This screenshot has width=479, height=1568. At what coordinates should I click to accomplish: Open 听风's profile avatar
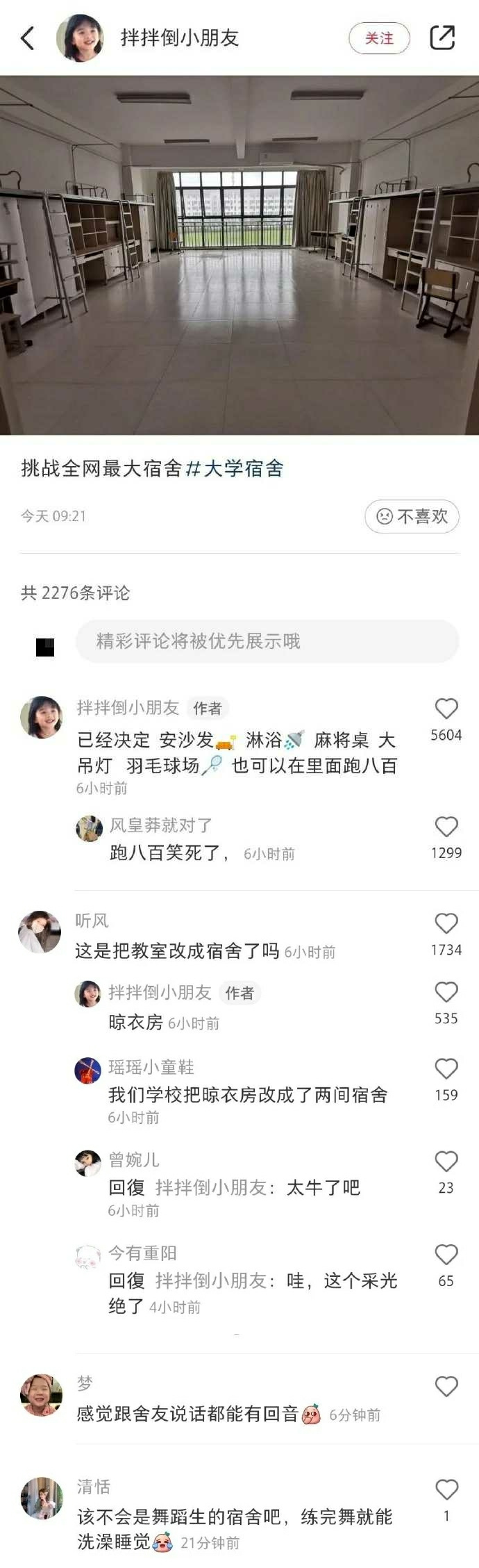(40, 932)
